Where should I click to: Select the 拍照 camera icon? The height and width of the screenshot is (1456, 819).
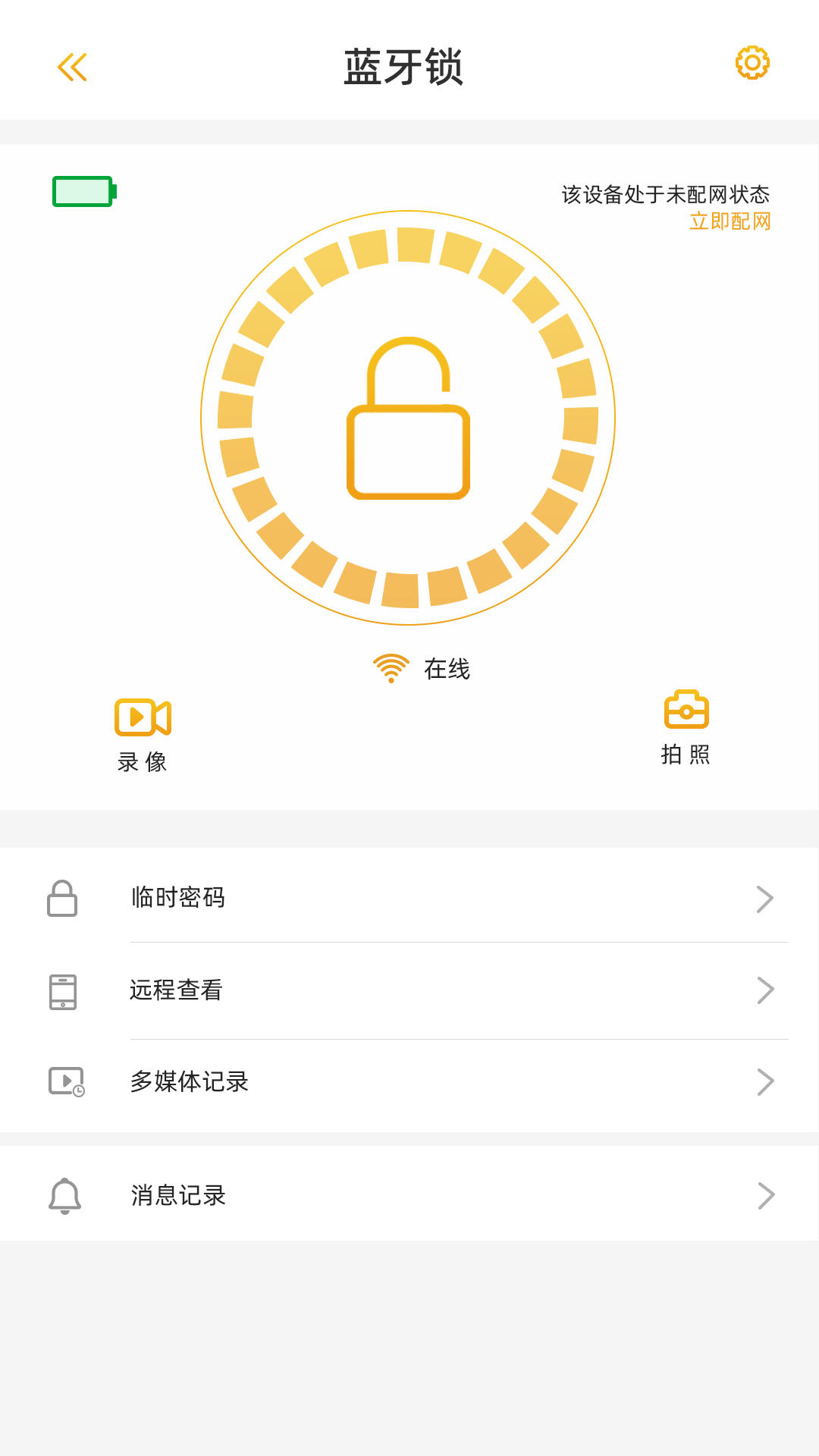685,711
